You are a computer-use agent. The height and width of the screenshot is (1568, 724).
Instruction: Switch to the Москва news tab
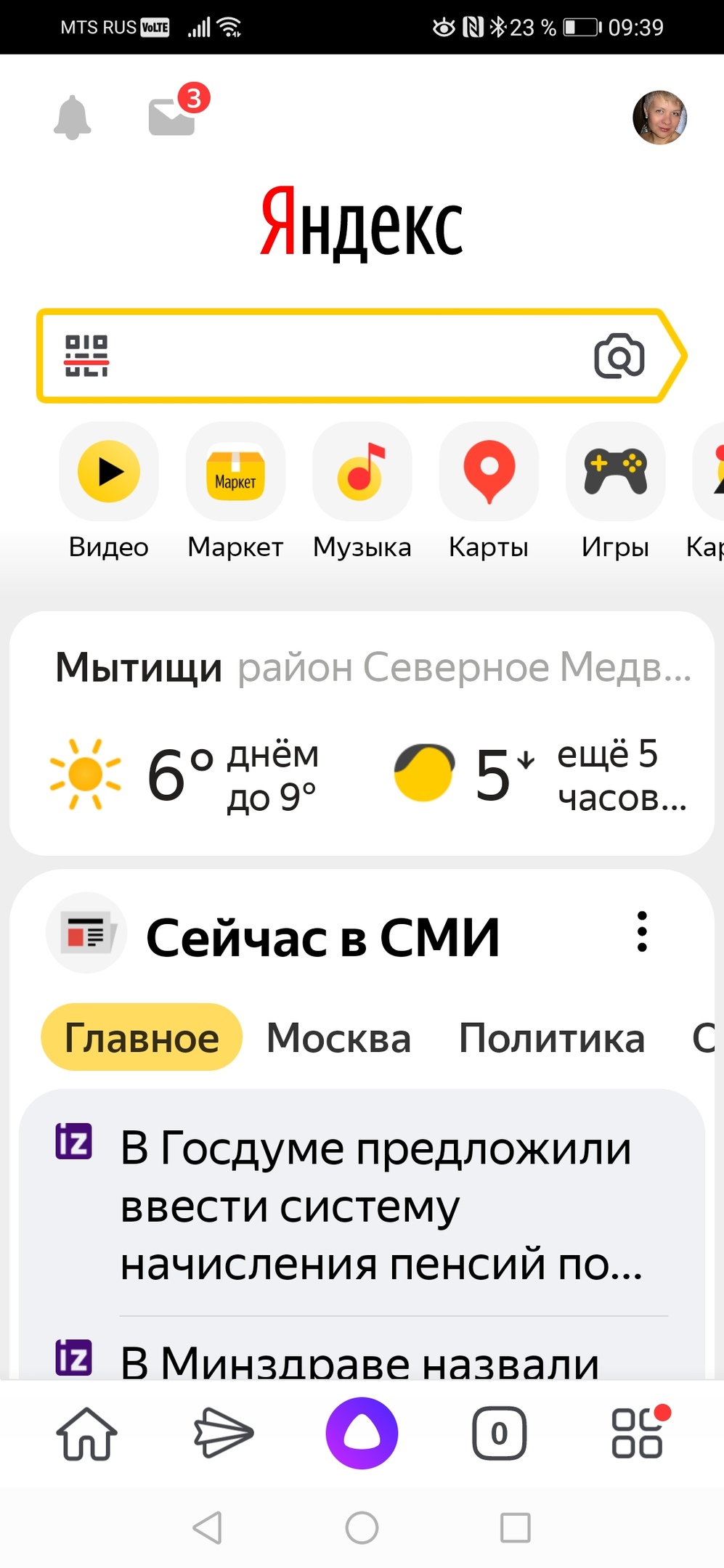pyautogui.click(x=338, y=1037)
